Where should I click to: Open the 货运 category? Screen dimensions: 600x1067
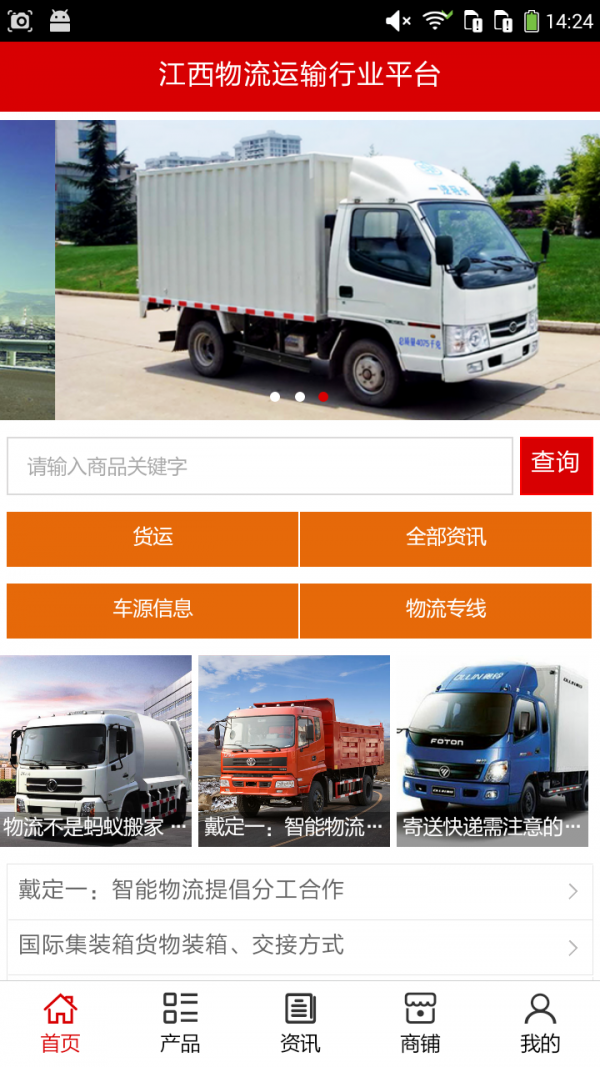coord(152,538)
